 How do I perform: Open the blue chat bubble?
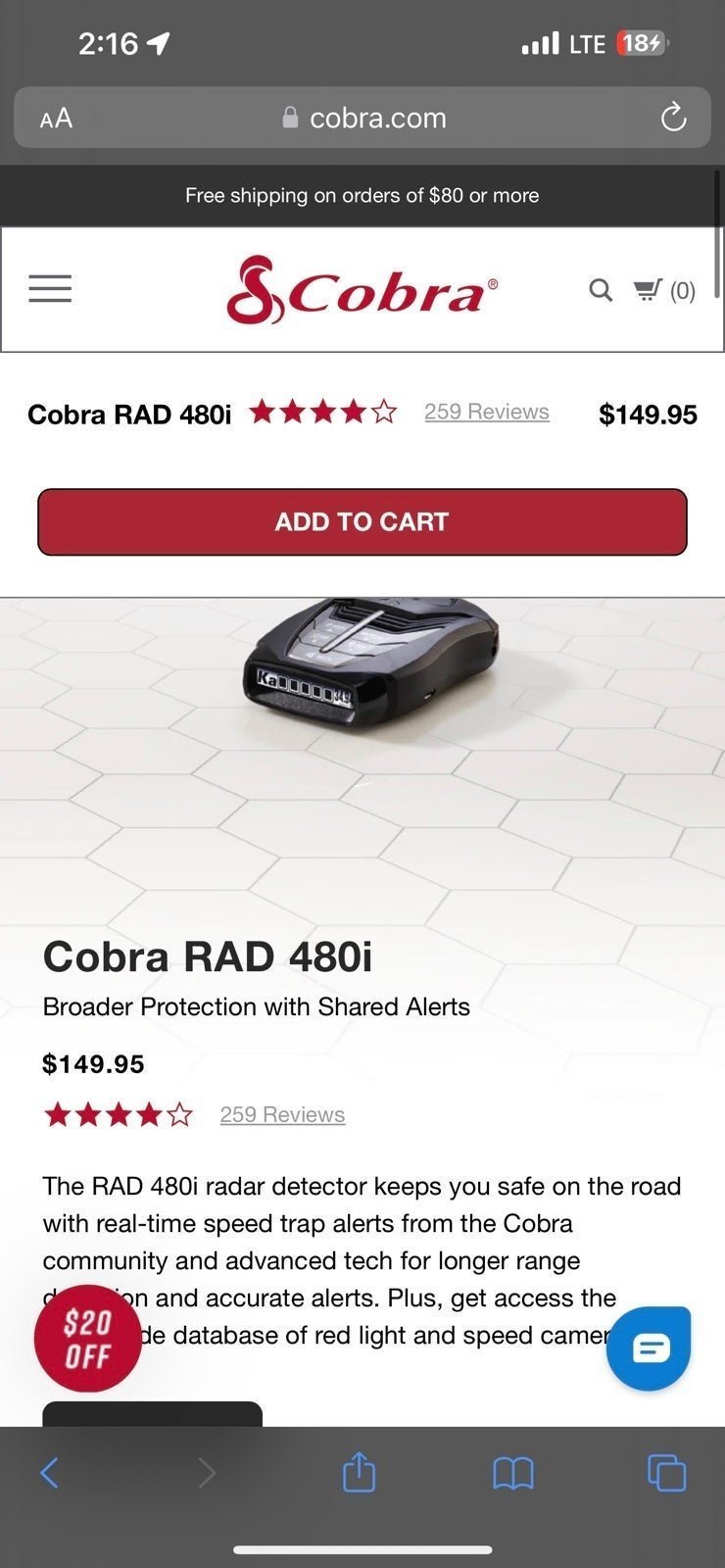[x=649, y=1348]
